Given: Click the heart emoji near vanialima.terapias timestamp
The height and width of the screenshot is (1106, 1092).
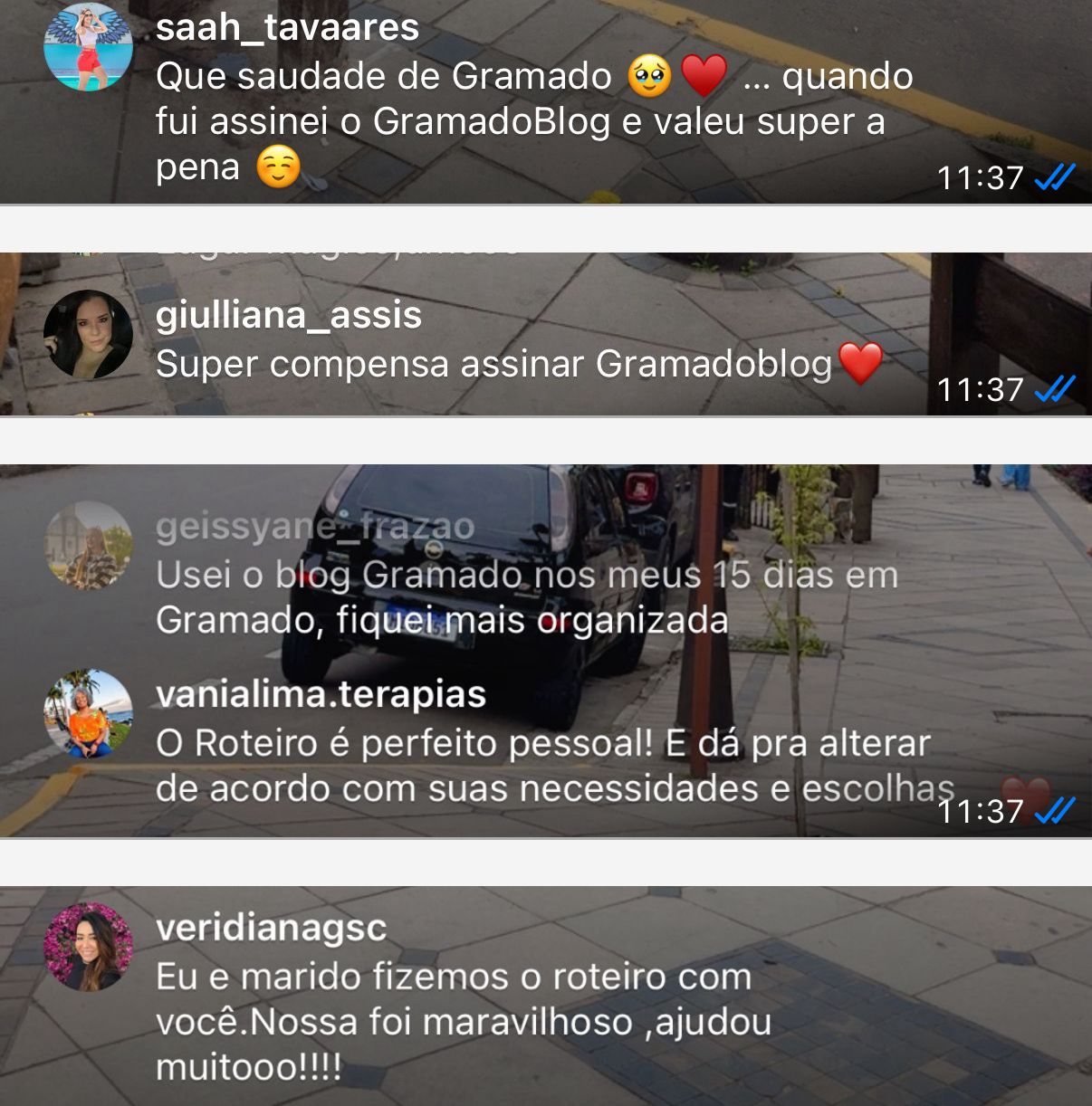Looking at the screenshot, I should click(1024, 789).
